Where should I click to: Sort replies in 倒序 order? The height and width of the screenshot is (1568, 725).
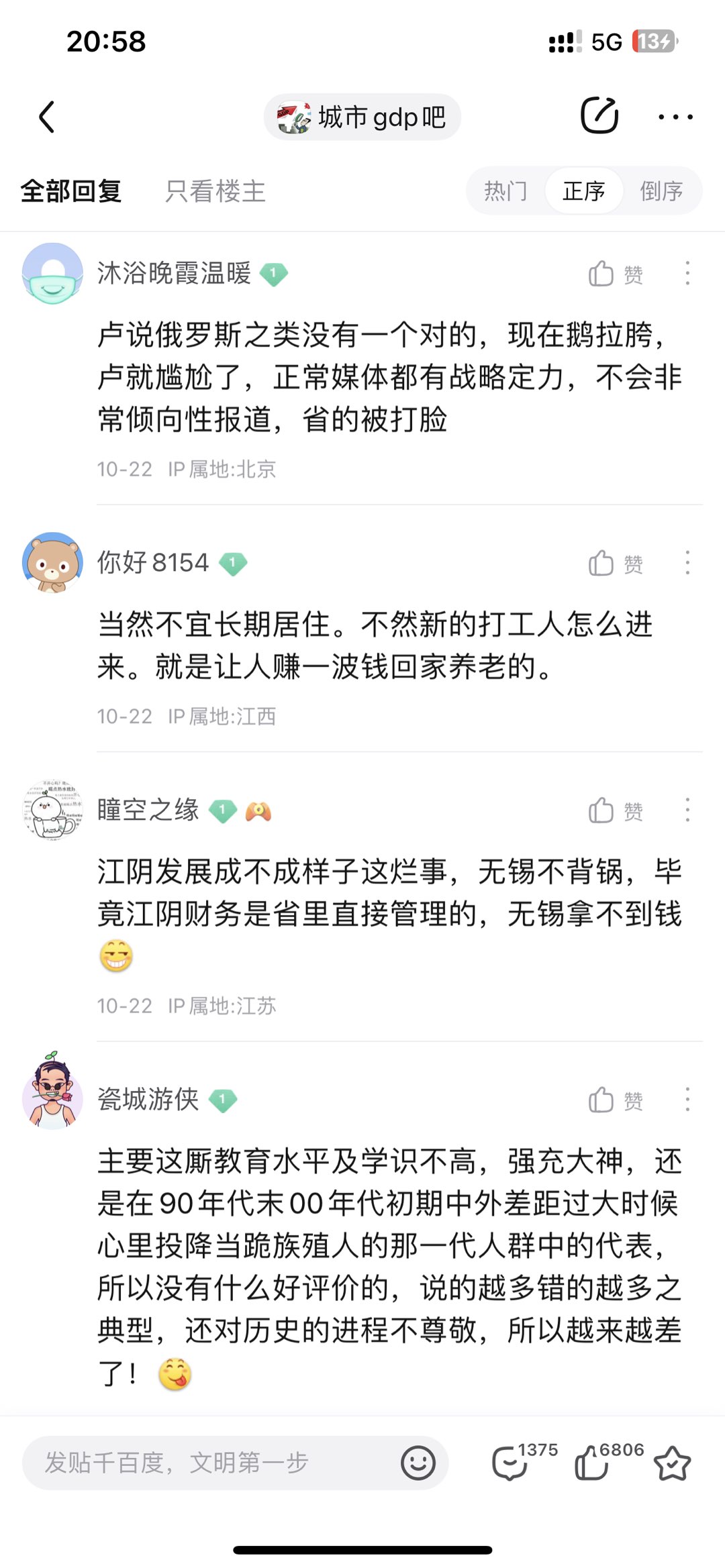(x=661, y=191)
